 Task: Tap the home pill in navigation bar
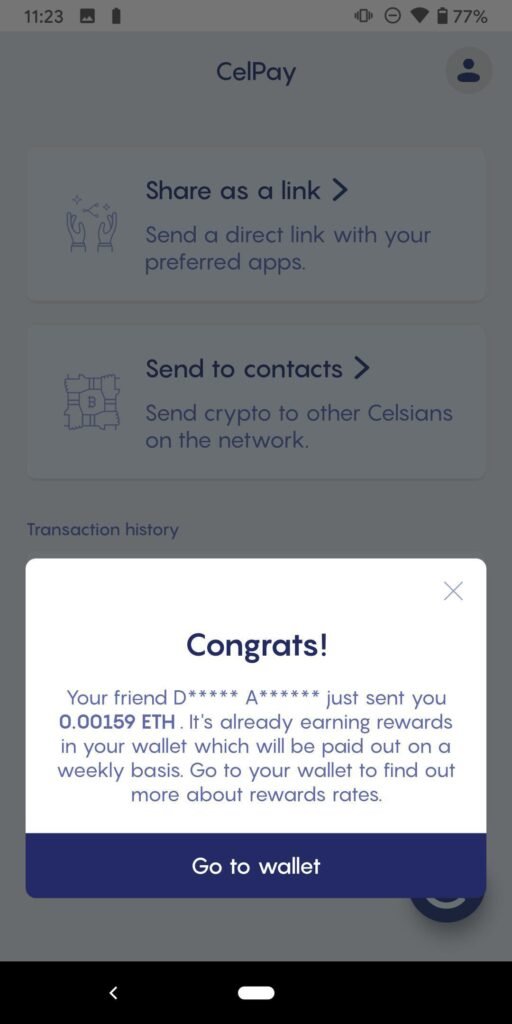click(256, 993)
